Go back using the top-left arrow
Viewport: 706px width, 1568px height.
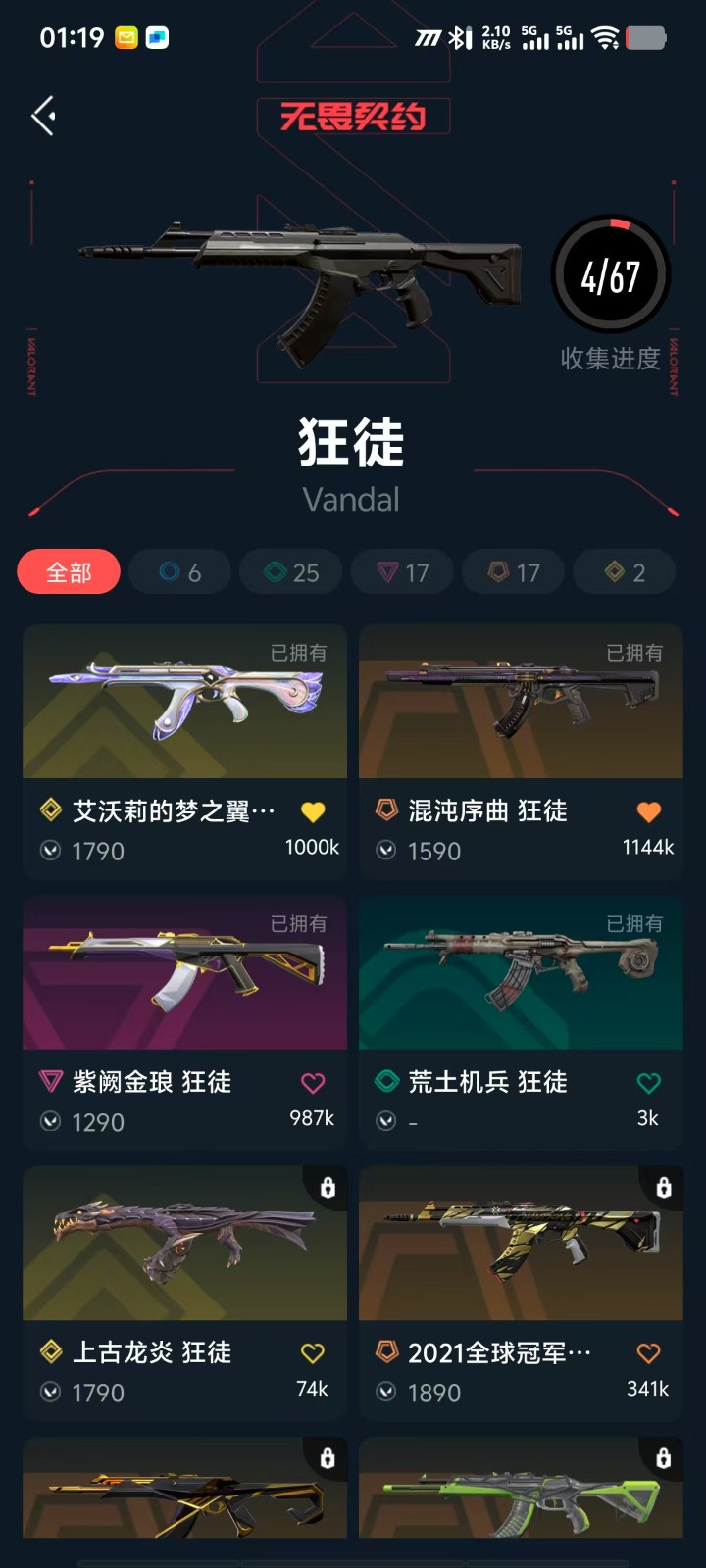coord(43,117)
